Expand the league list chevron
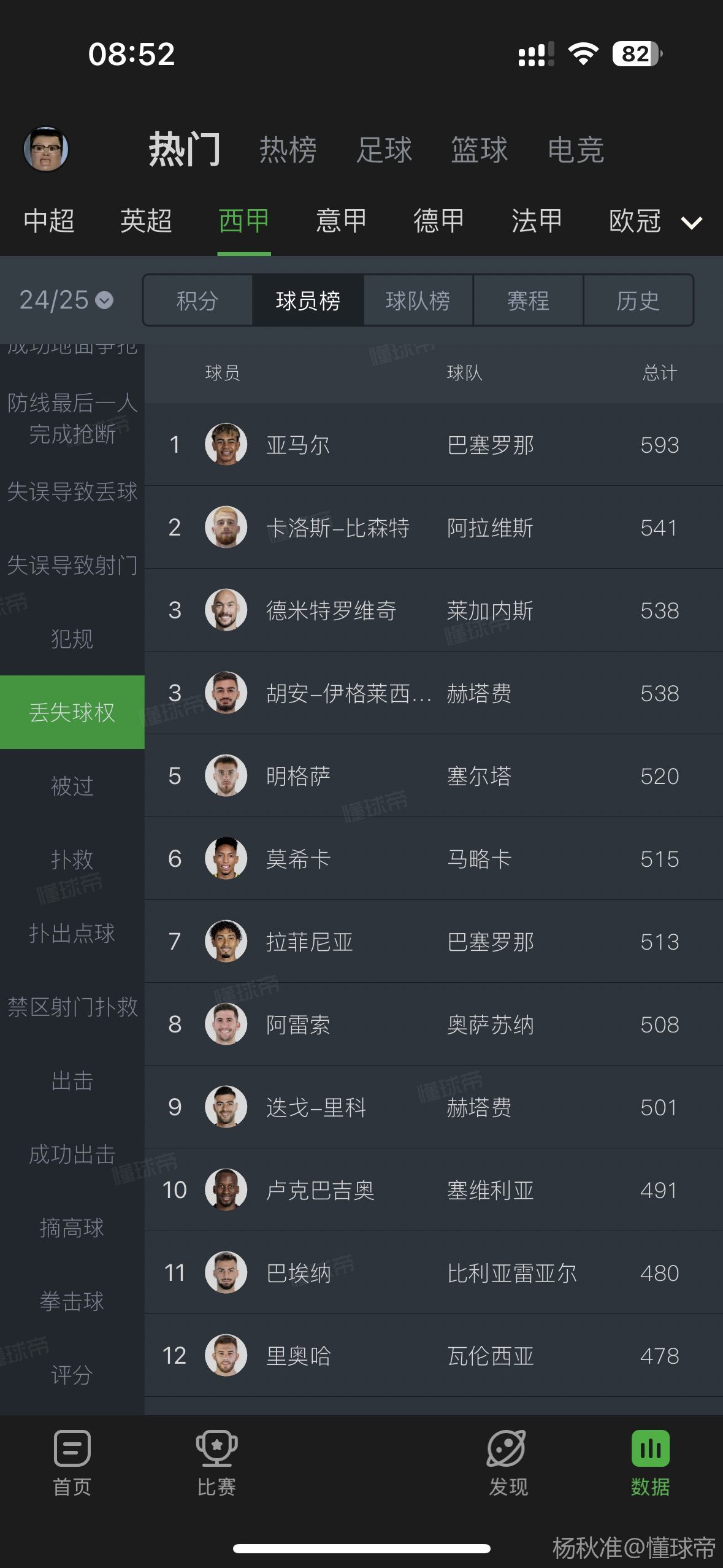The height and width of the screenshot is (1568, 723). point(692,223)
